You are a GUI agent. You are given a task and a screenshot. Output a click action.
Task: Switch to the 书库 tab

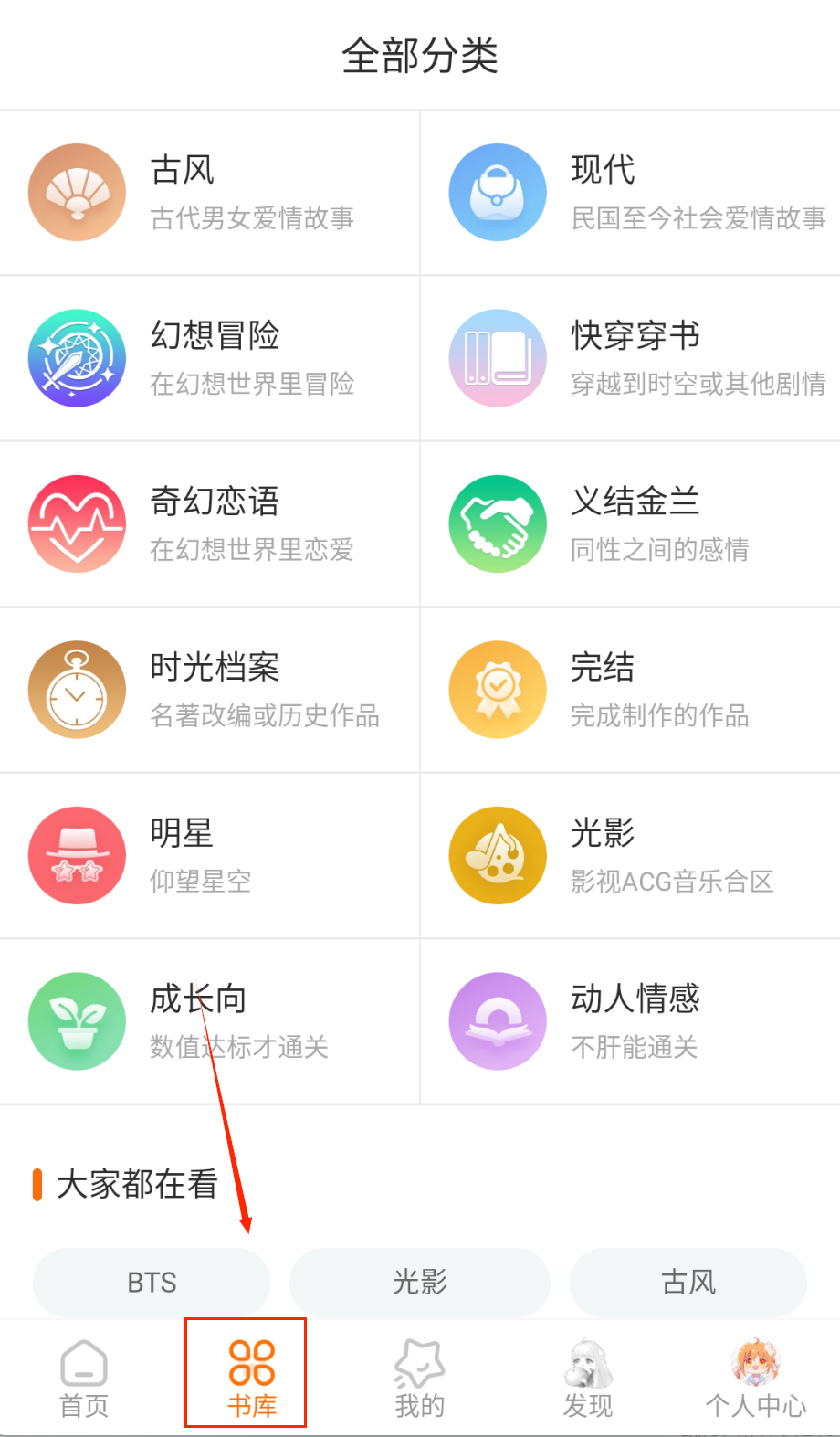(252, 1378)
